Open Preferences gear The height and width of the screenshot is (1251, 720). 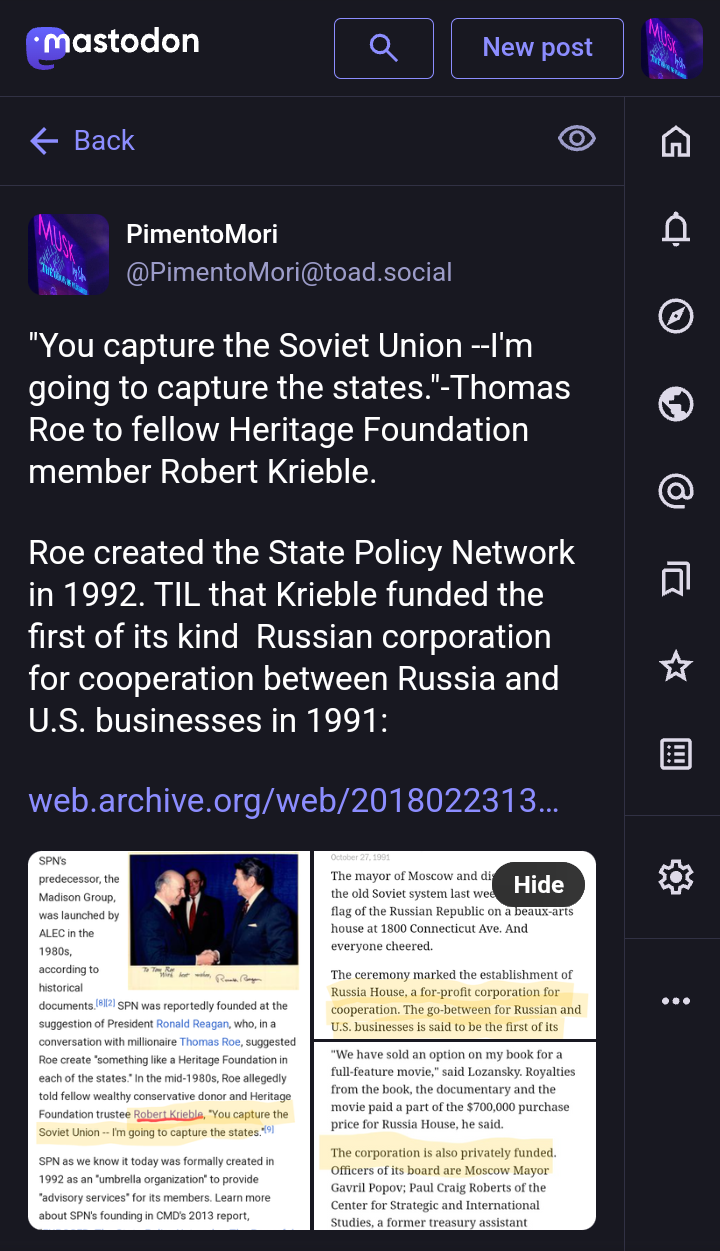point(676,878)
